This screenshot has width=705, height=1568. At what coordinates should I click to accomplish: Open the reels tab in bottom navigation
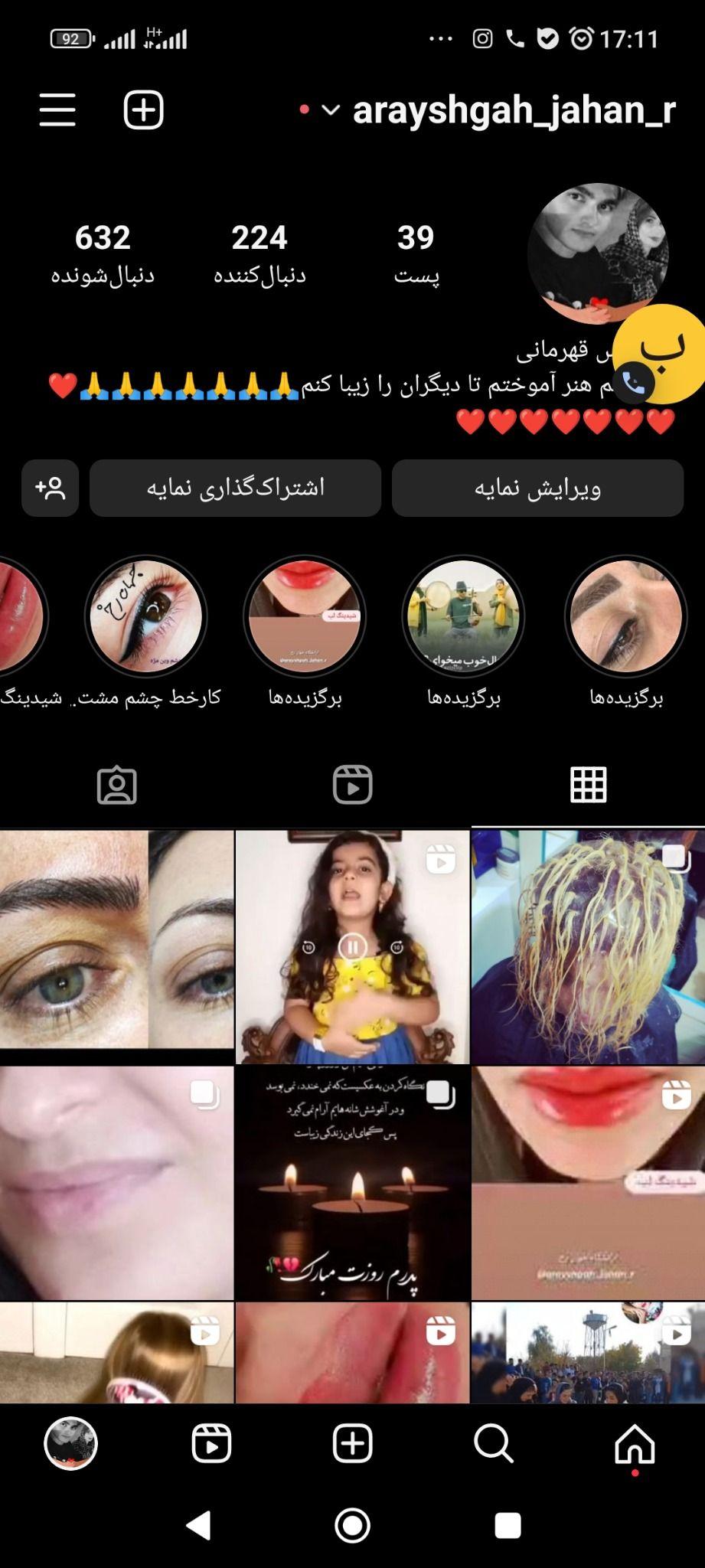[211, 1444]
